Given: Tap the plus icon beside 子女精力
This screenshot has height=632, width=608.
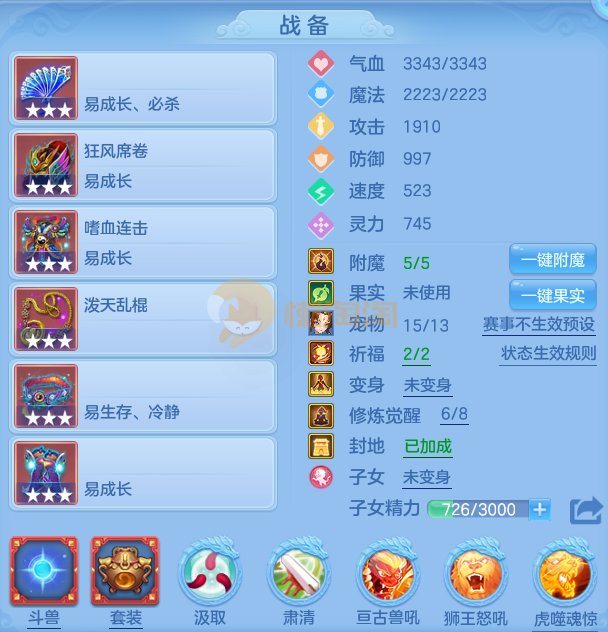Looking at the screenshot, I should point(540,509).
